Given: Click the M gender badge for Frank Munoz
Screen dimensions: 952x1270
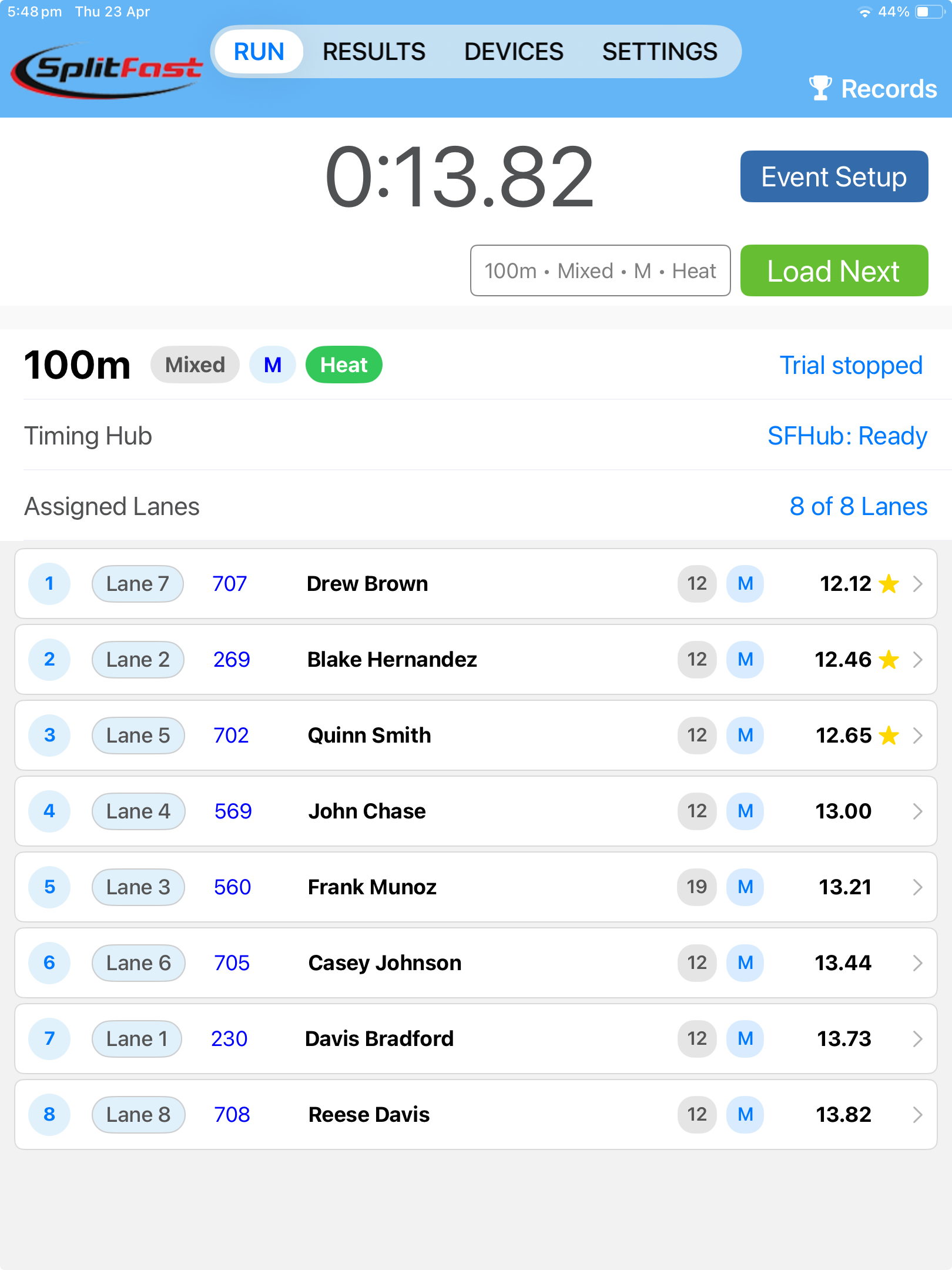Looking at the screenshot, I should [x=745, y=887].
